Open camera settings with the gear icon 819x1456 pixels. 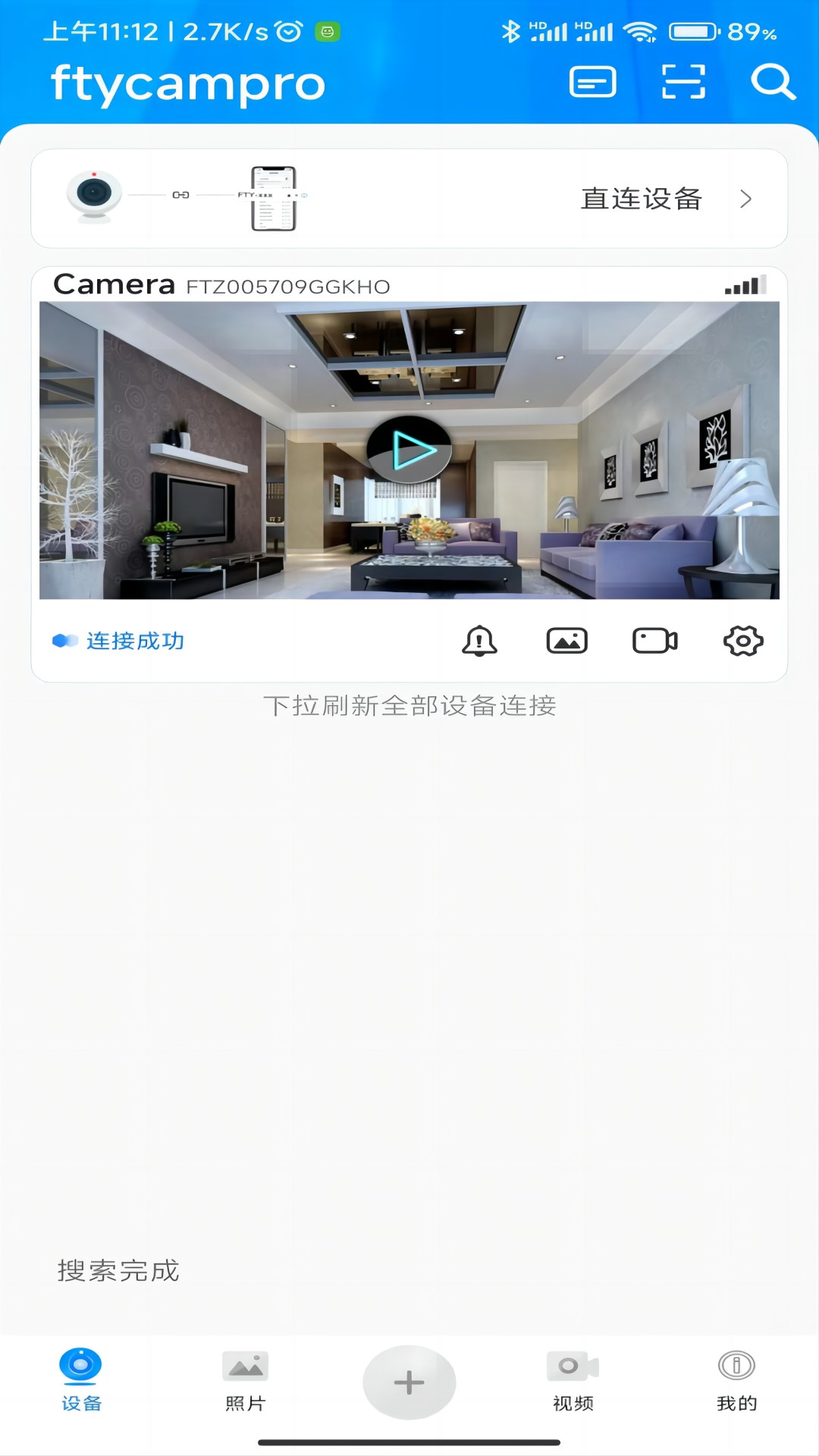(742, 641)
